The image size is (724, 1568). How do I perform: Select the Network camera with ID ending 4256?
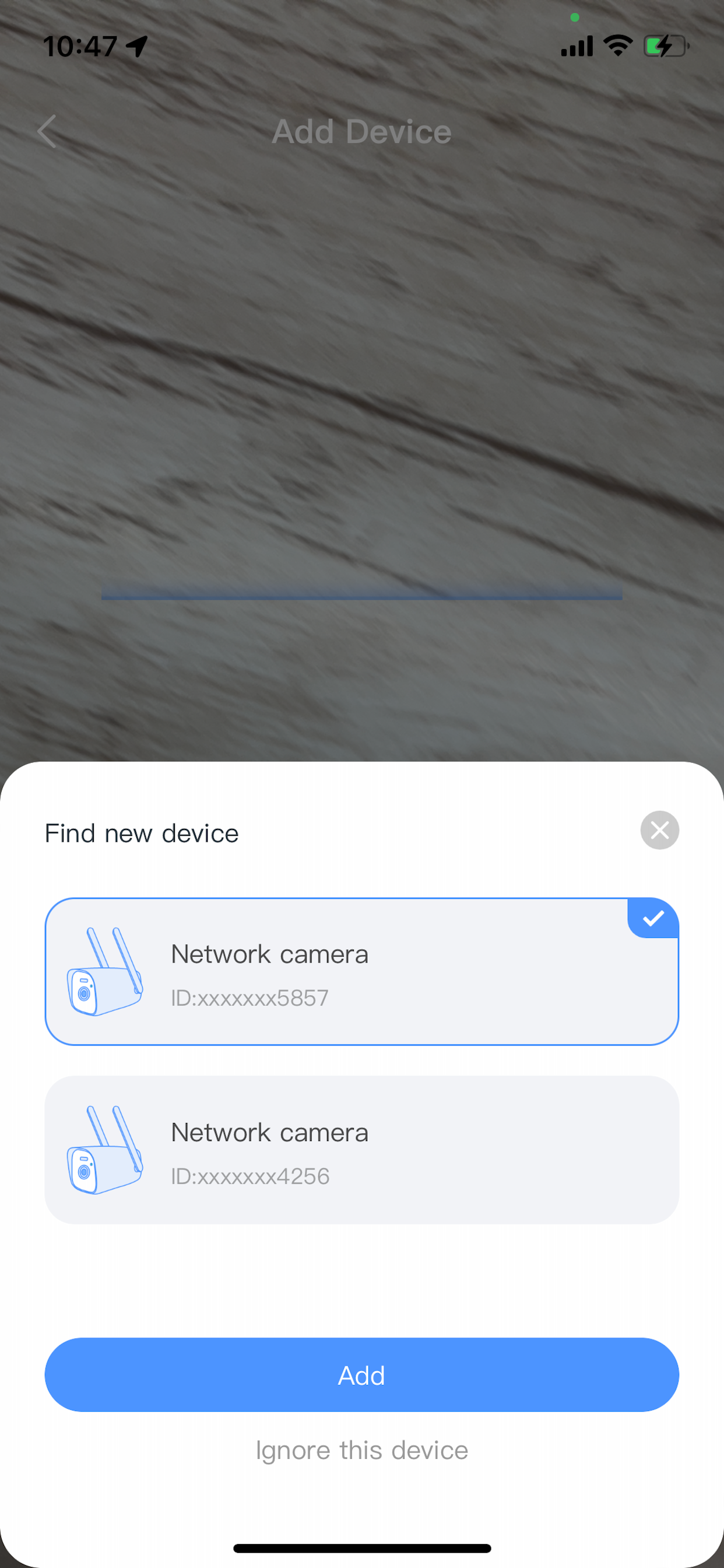click(361, 1150)
